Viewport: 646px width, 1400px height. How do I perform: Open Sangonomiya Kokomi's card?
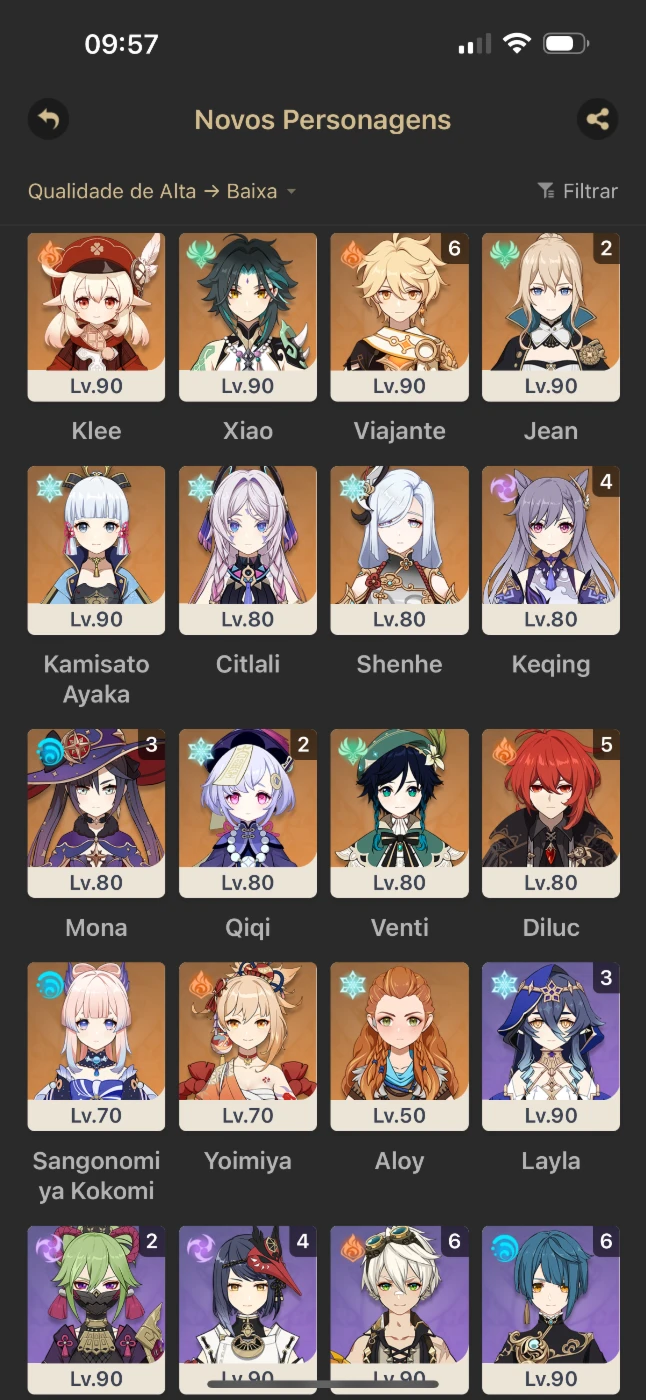pos(96,1047)
